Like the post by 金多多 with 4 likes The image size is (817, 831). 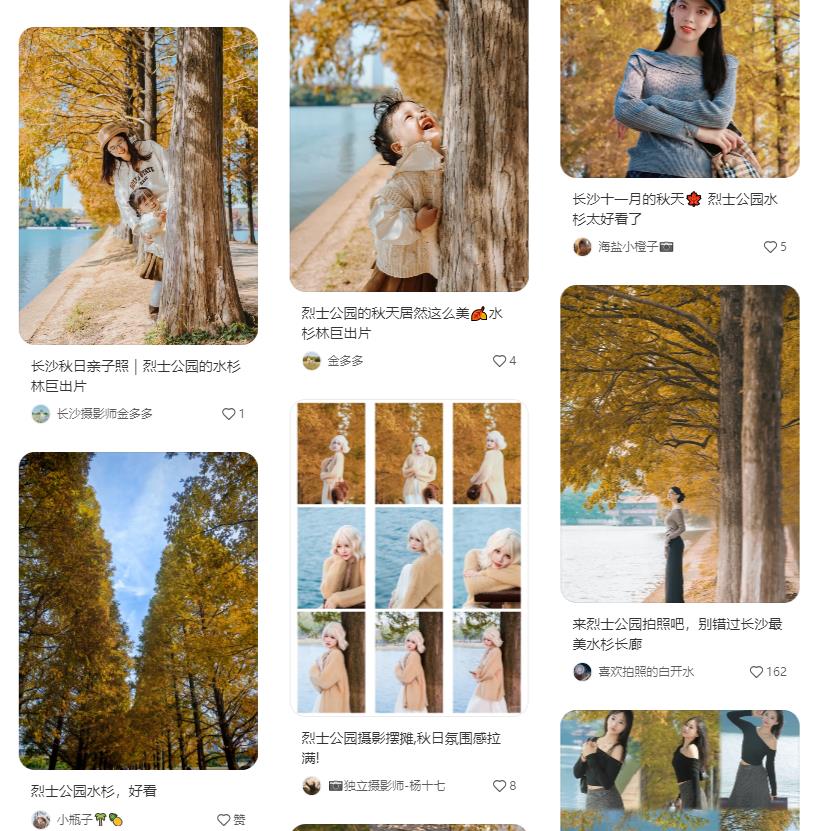(499, 361)
